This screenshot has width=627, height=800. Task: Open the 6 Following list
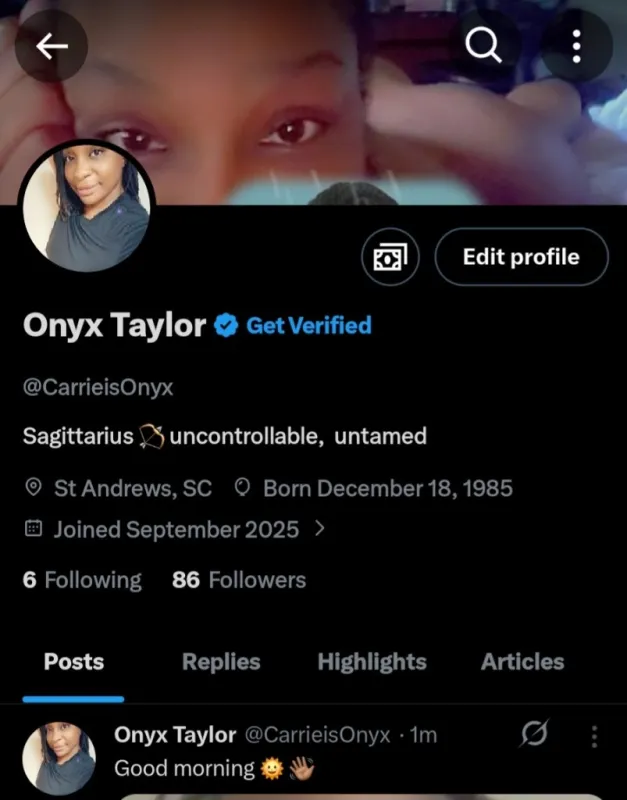[x=82, y=580]
